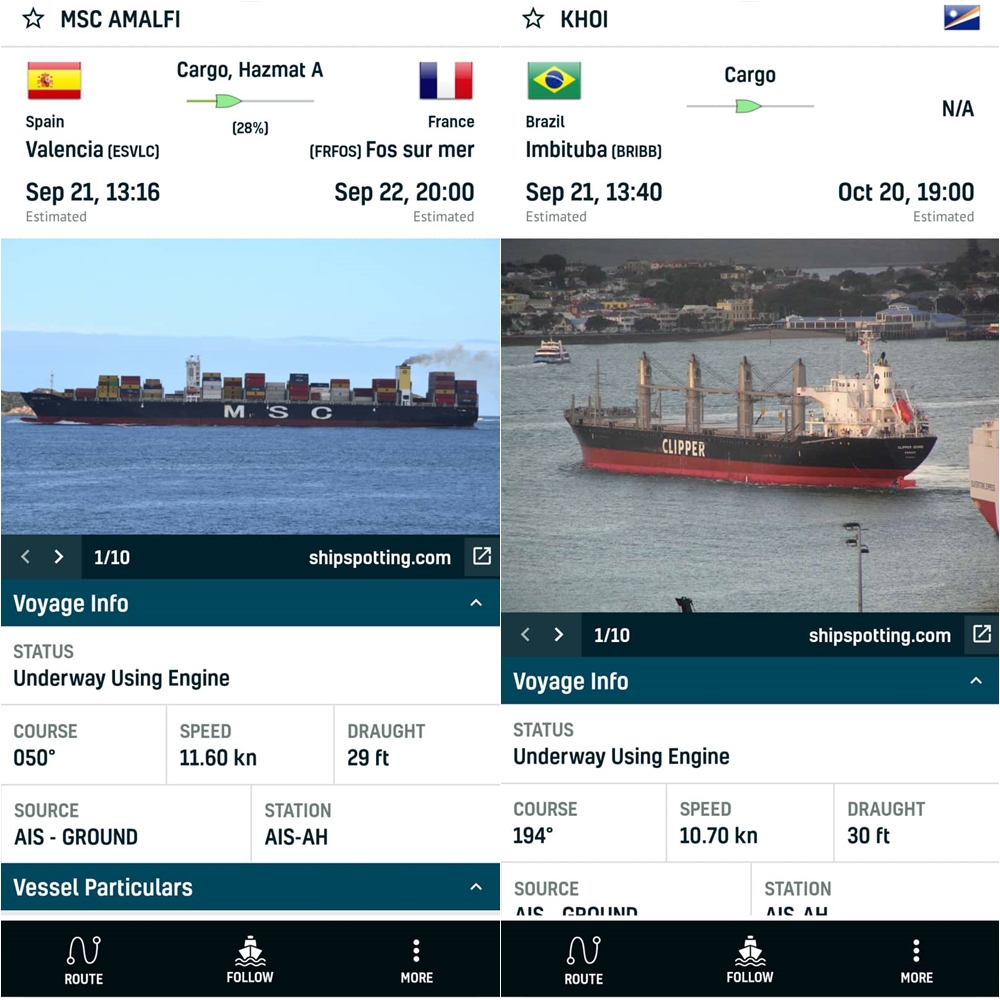
Task: Star the KHOI vessel as a favorite
Action: (533, 19)
